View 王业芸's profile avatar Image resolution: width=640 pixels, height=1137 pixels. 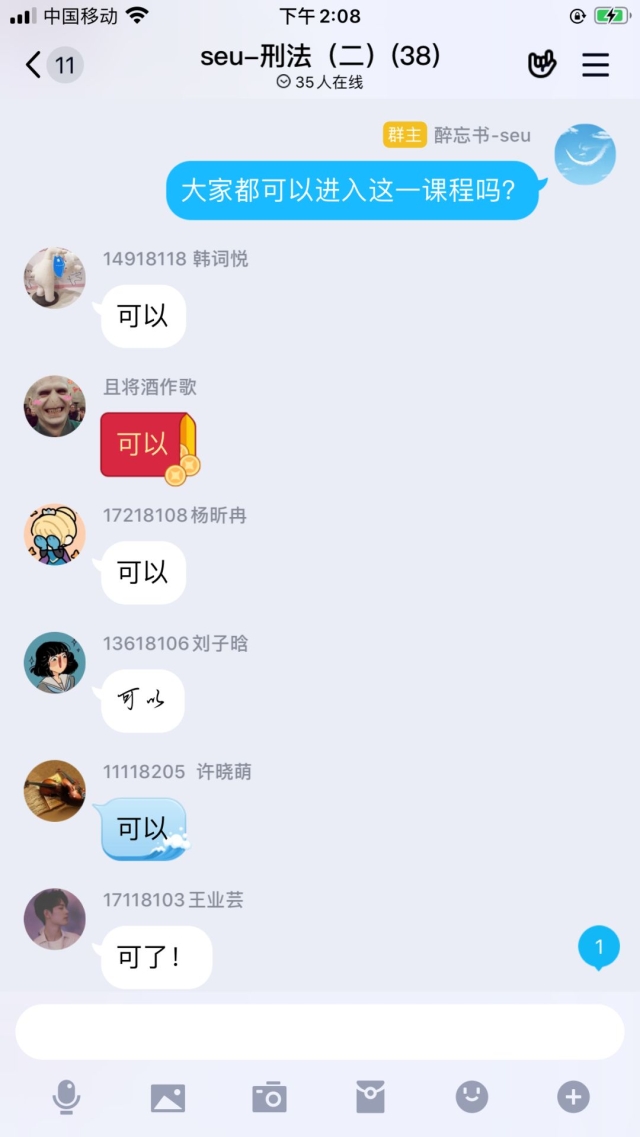point(55,918)
